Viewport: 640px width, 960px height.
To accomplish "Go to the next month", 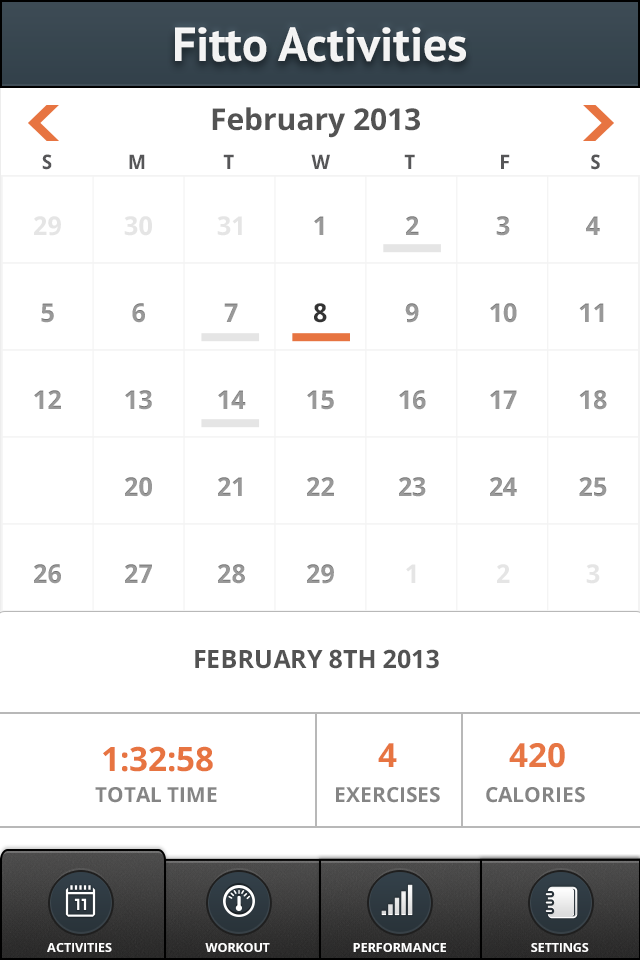I will (x=597, y=122).
